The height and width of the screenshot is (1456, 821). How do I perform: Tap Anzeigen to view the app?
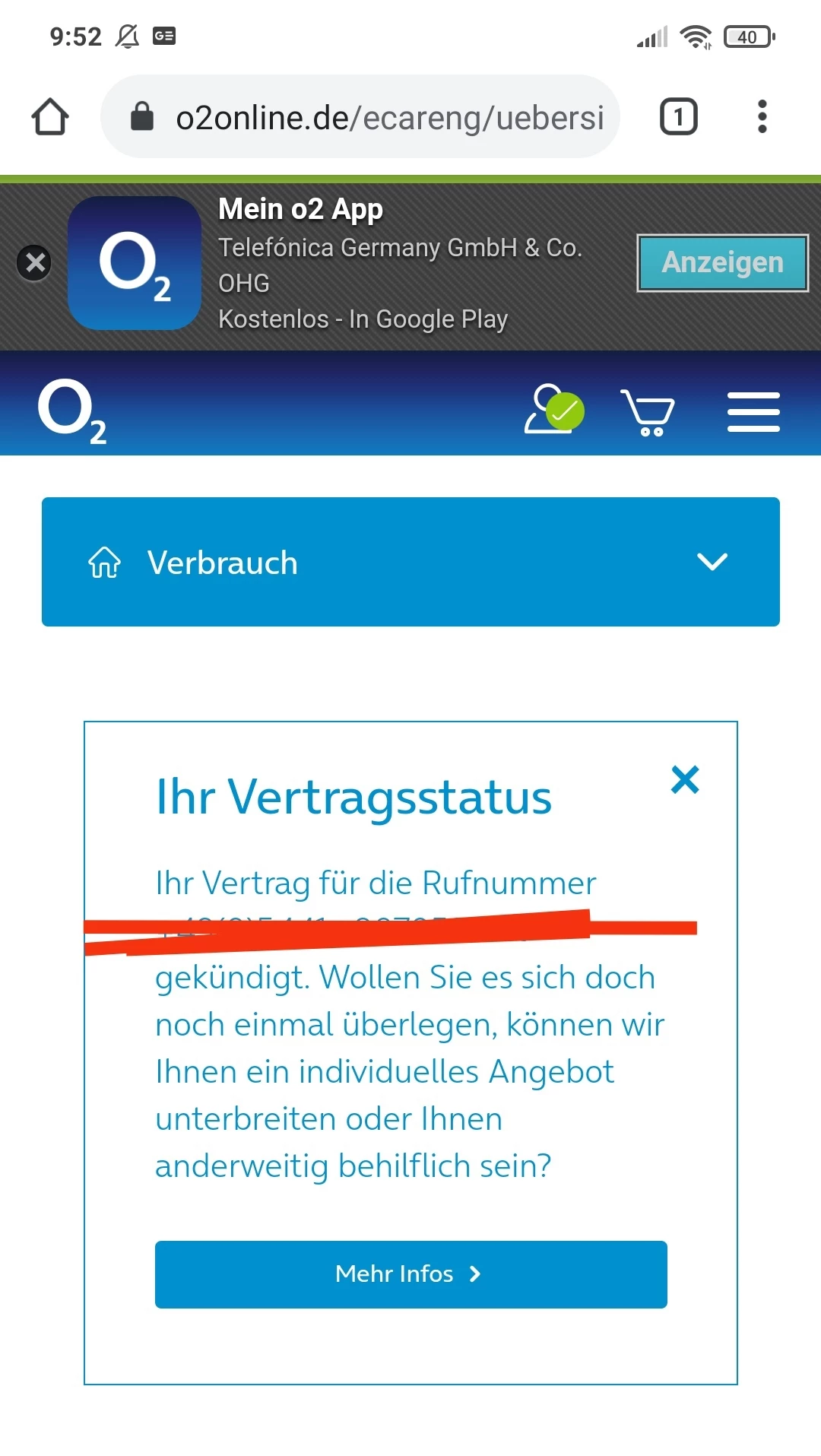pos(722,263)
